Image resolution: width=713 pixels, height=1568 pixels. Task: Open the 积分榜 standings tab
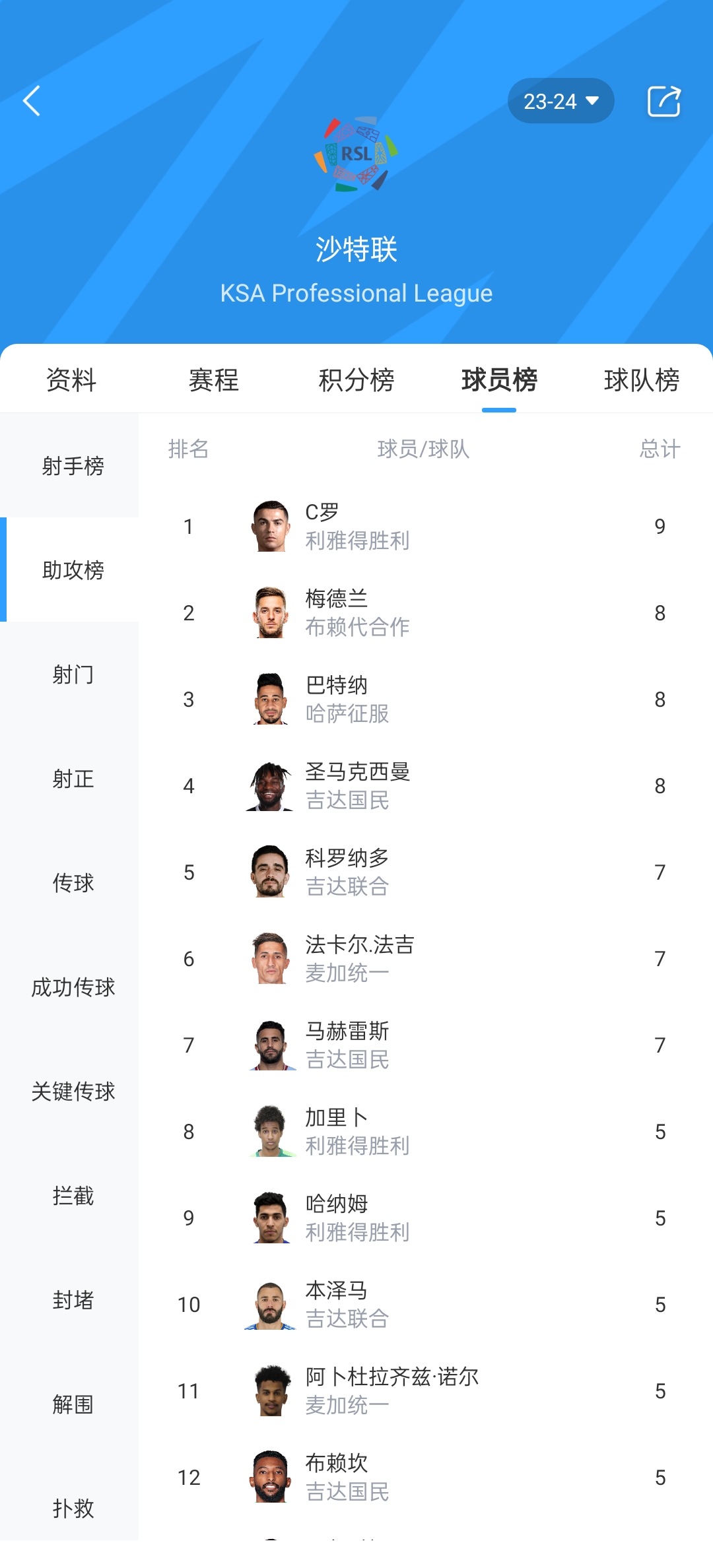coord(356,380)
